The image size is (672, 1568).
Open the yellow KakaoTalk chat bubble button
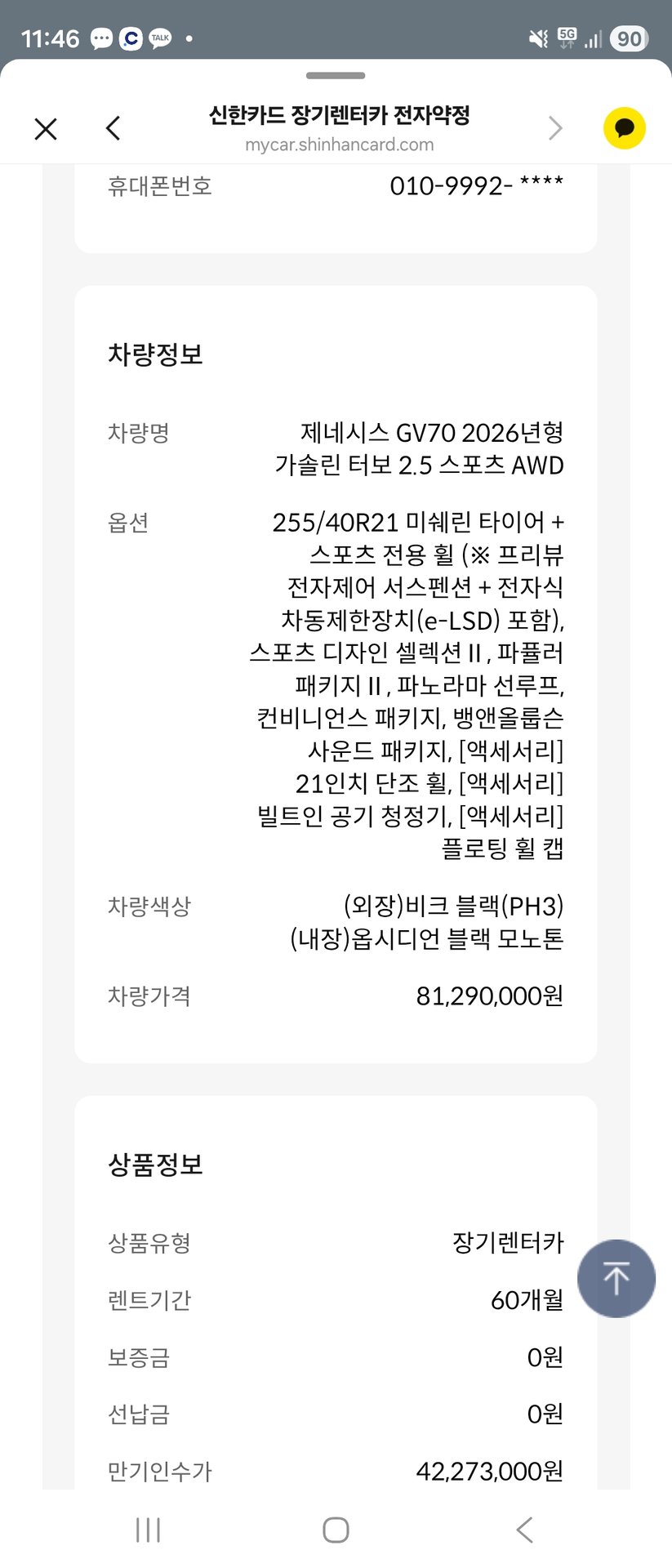(x=625, y=128)
